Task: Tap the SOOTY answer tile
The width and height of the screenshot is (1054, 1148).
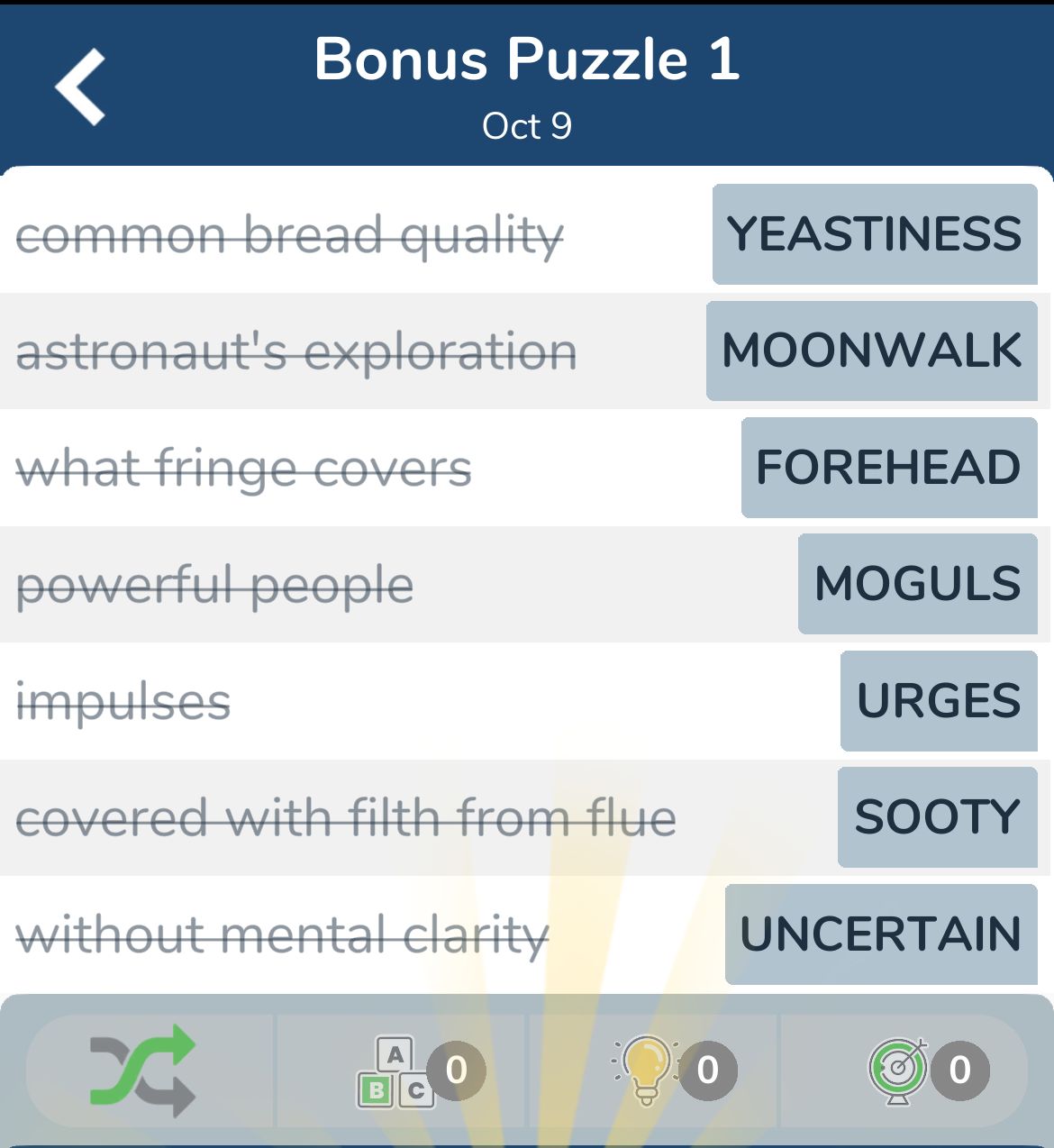Action: click(937, 816)
